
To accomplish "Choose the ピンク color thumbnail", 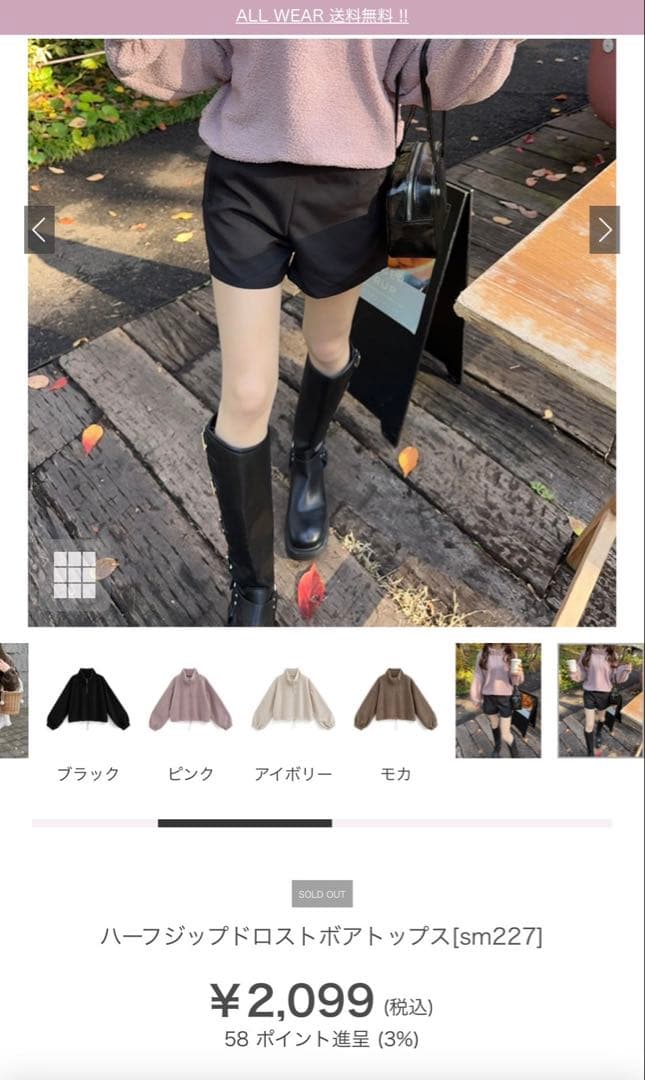I will [x=190, y=700].
